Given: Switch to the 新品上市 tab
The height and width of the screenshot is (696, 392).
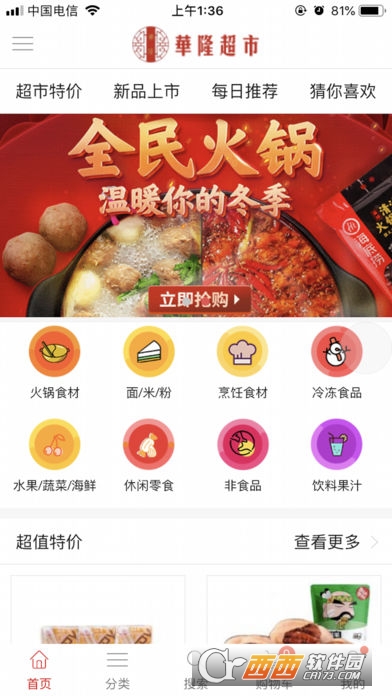Looking at the screenshot, I should [147, 91].
